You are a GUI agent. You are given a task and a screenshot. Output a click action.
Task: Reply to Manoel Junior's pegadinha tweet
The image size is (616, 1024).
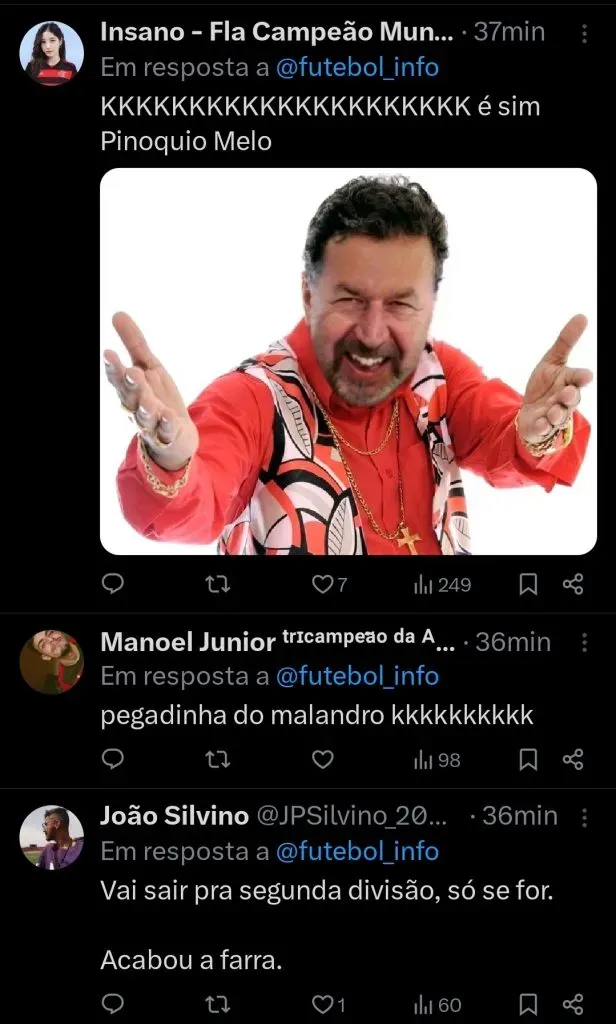pyautogui.click(x=113, y=760)
